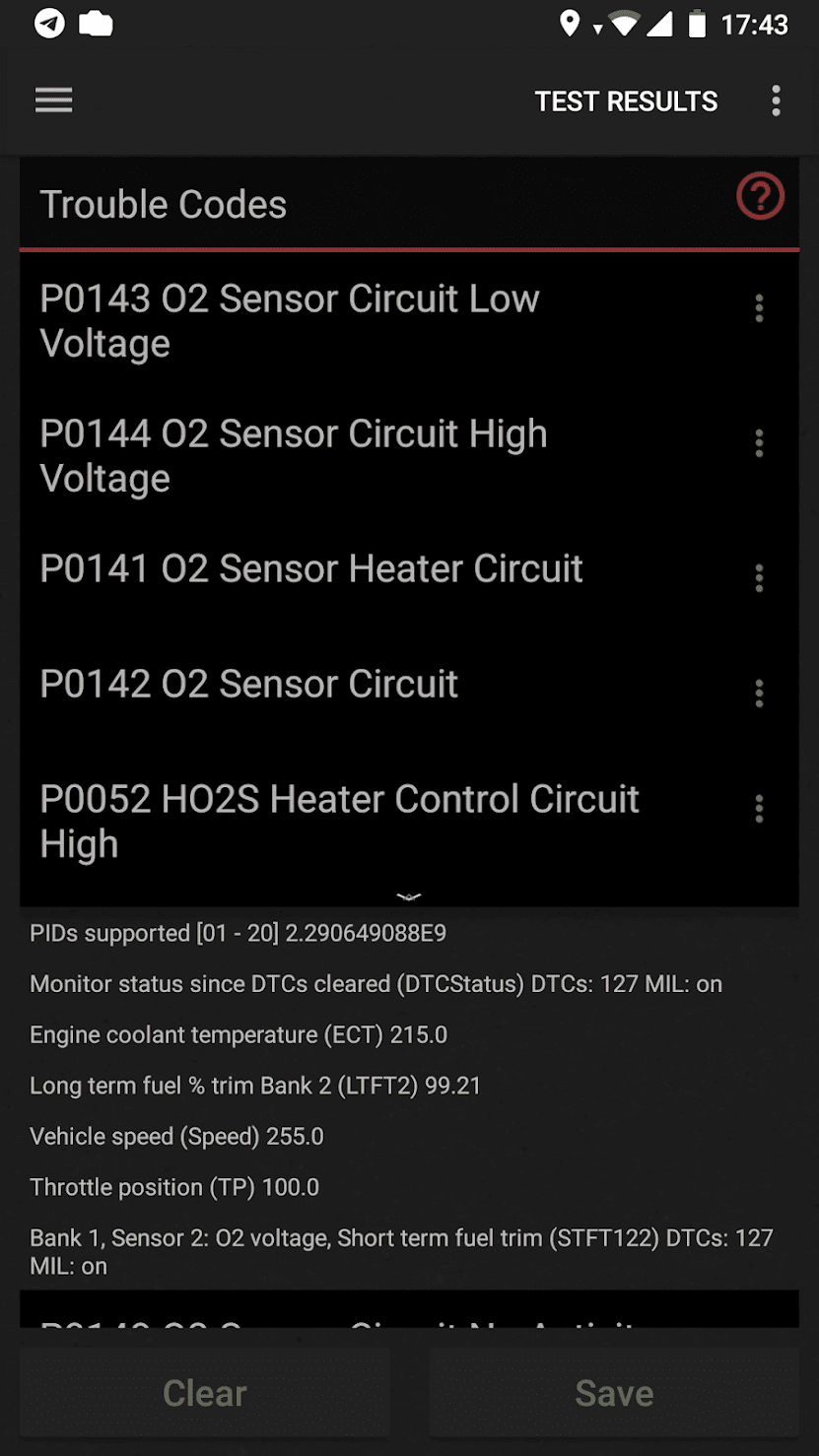819x1456 pixels.
Task: Open options for code P0143
Action: pyautogui.click(x=759, y=308)
